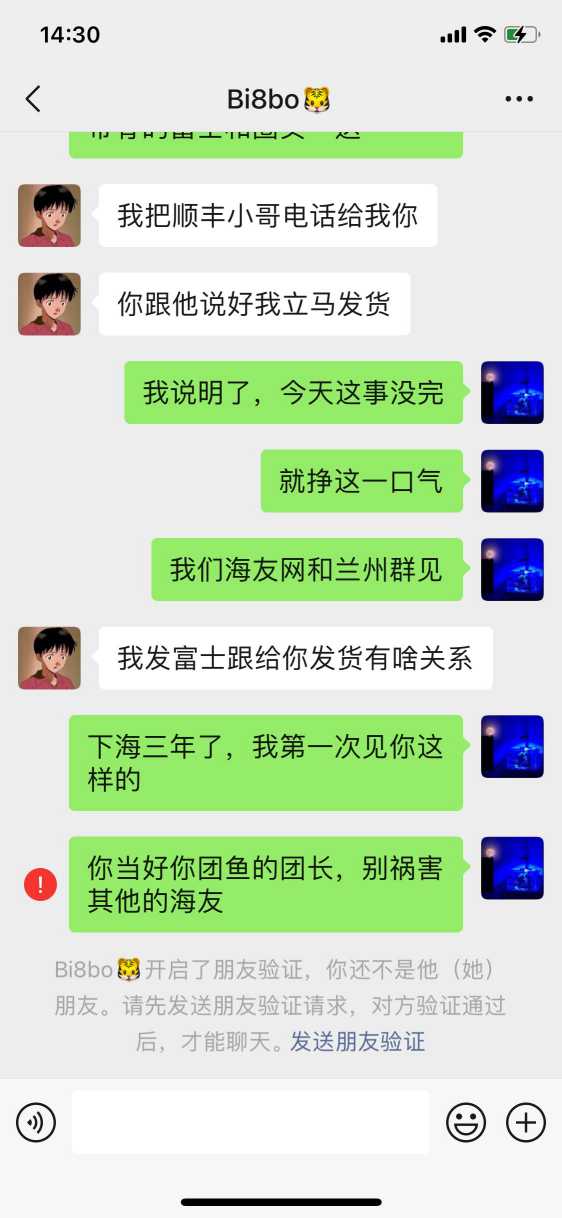Viewport: 562px width, 1218px height.
Task: Open contact avatar beside 我把顺丰小哥电话给我你
Action: click(49, 215)
